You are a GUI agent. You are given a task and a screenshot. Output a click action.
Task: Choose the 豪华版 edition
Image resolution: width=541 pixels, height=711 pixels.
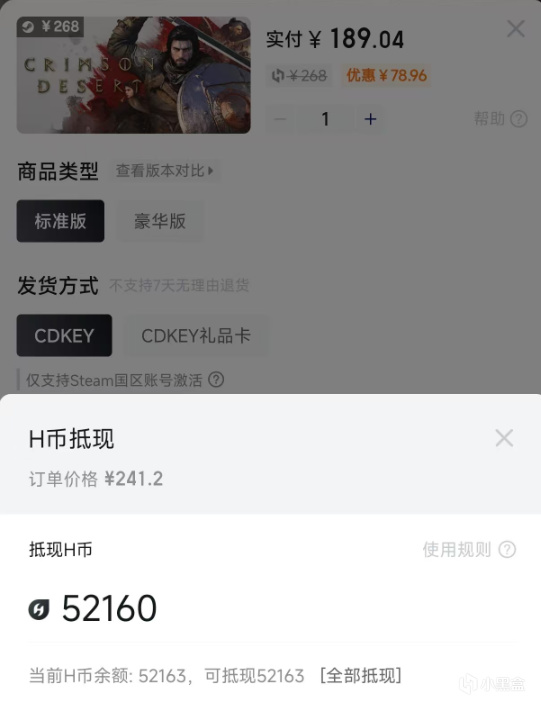coord(160,221)
